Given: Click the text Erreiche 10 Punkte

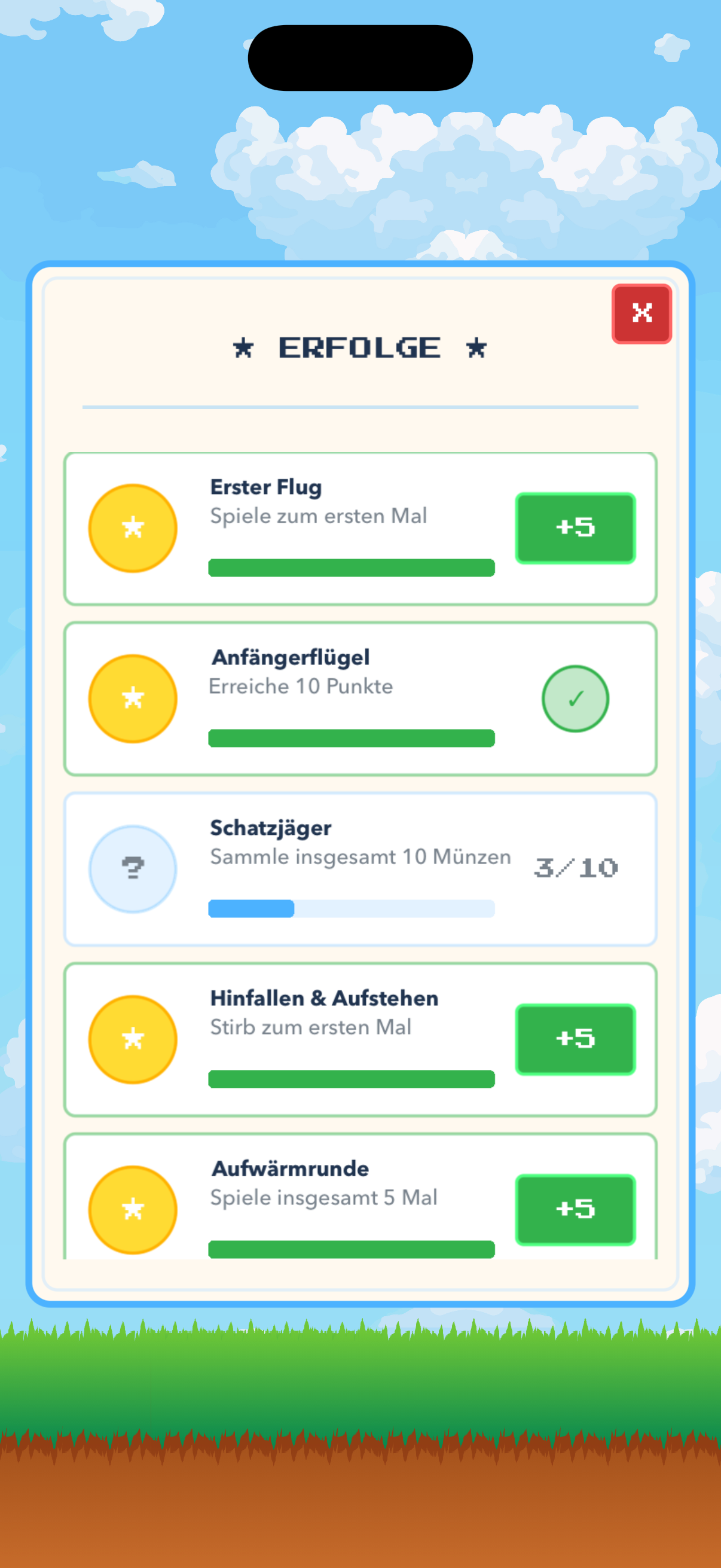Looking at the screenshot, I should pos(301,686).
